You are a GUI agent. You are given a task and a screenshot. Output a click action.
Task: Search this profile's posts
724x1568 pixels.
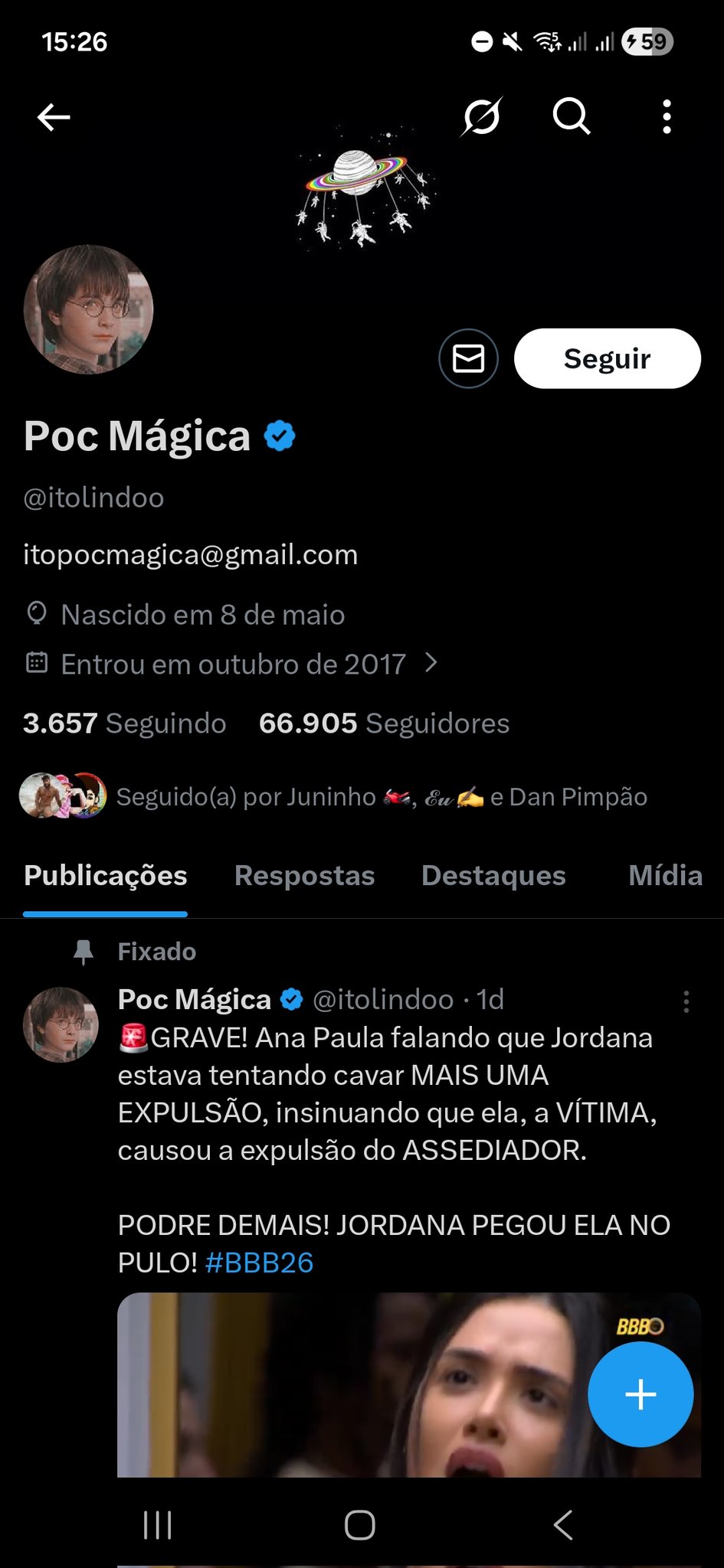click(572, 117)
